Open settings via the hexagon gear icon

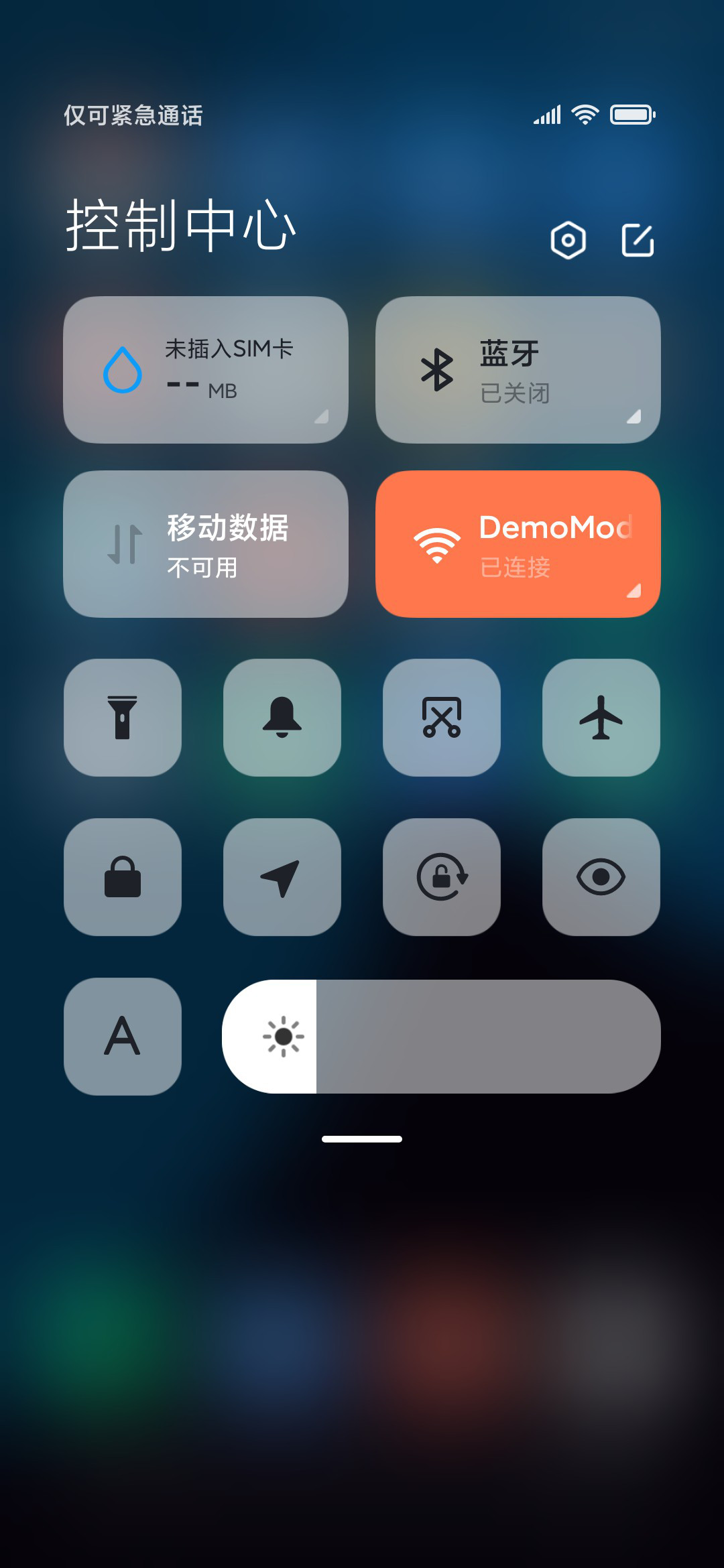[568, 240]
